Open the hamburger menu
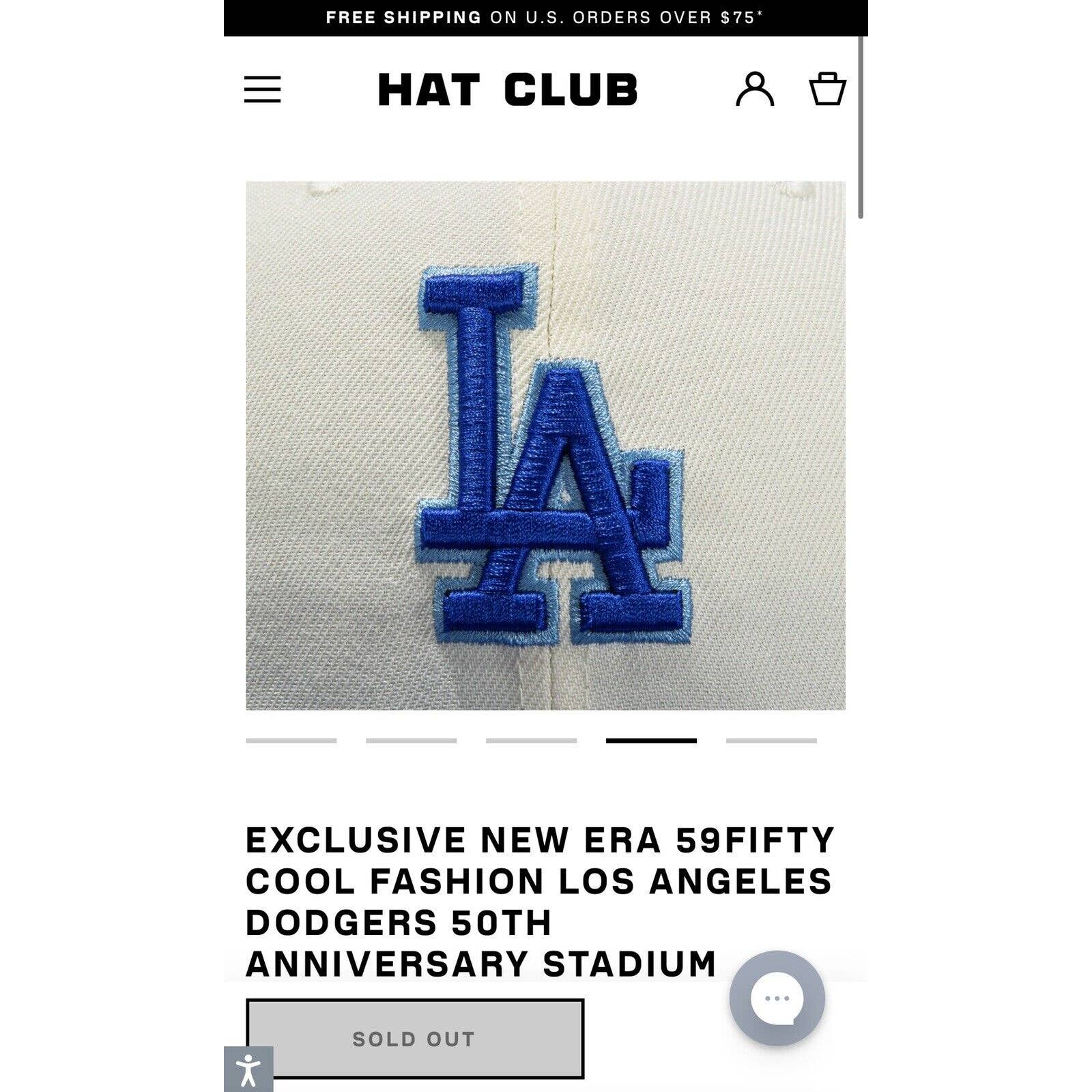The width and height of the screenshot is (1092, 1092). pos(263,89)
